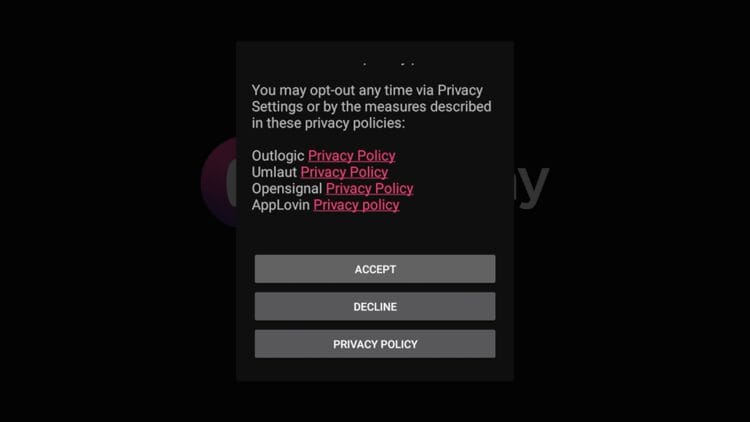Open Outlogic's Privacy Policy link
The width and height of the screenshot is (750, 422).
tap(351, 156)
